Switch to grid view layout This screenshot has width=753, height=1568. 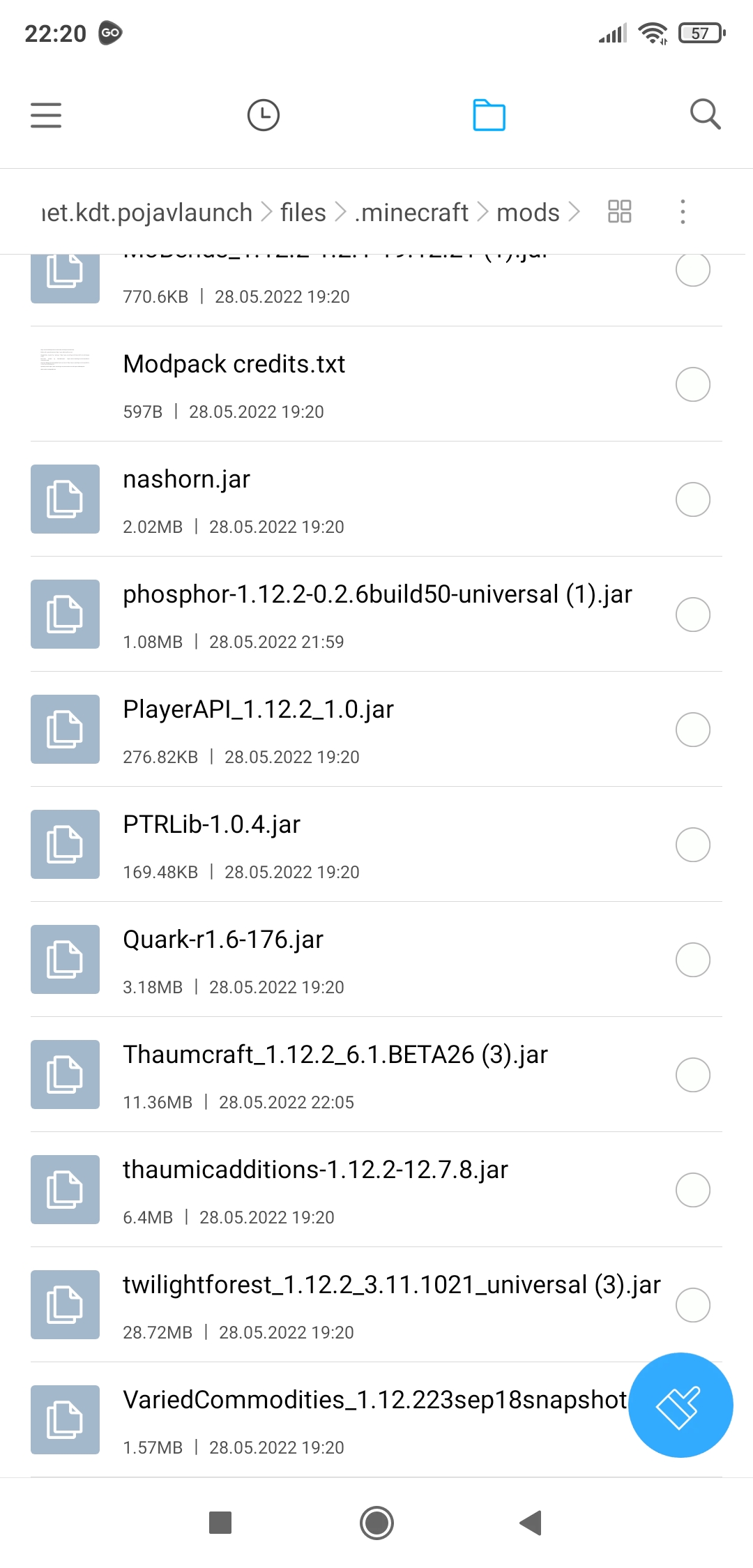click(x=619, y=211)
